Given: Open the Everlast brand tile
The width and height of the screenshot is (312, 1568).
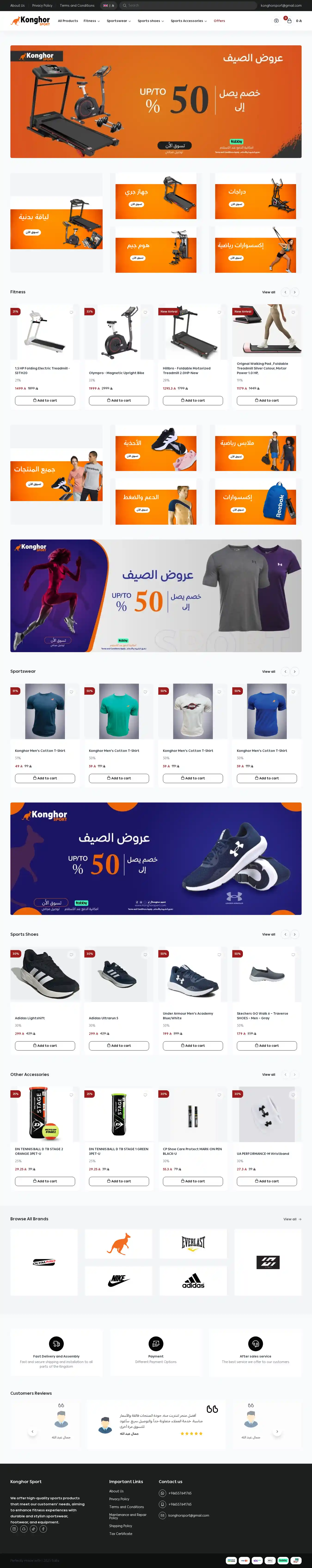Looking at the screenshot, I should (x=193, y=1242).
